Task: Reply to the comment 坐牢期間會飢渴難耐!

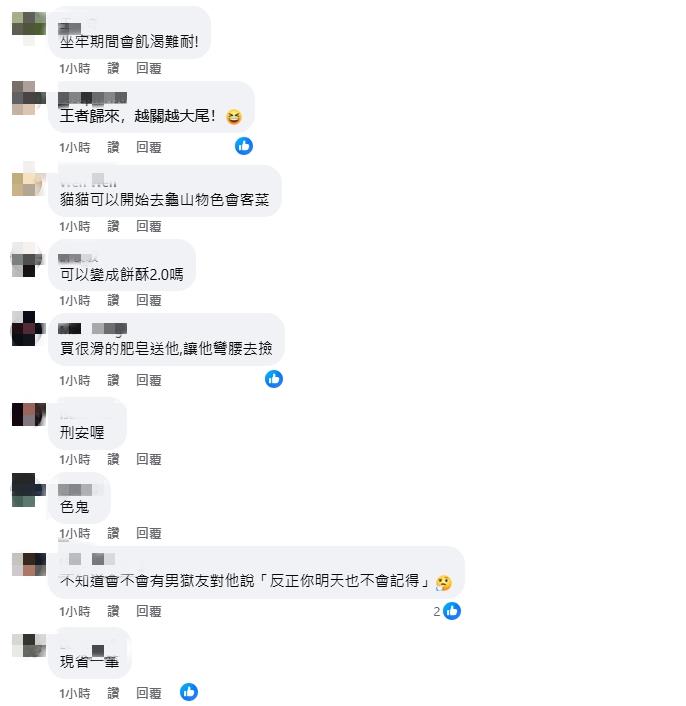Action: point(149,68)
